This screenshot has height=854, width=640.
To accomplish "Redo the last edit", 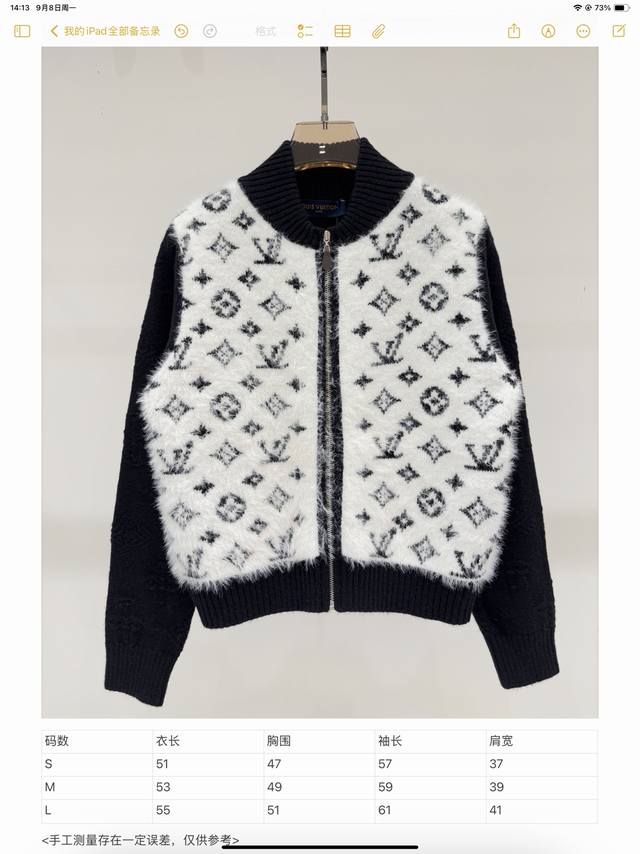I will coord(210,31).
